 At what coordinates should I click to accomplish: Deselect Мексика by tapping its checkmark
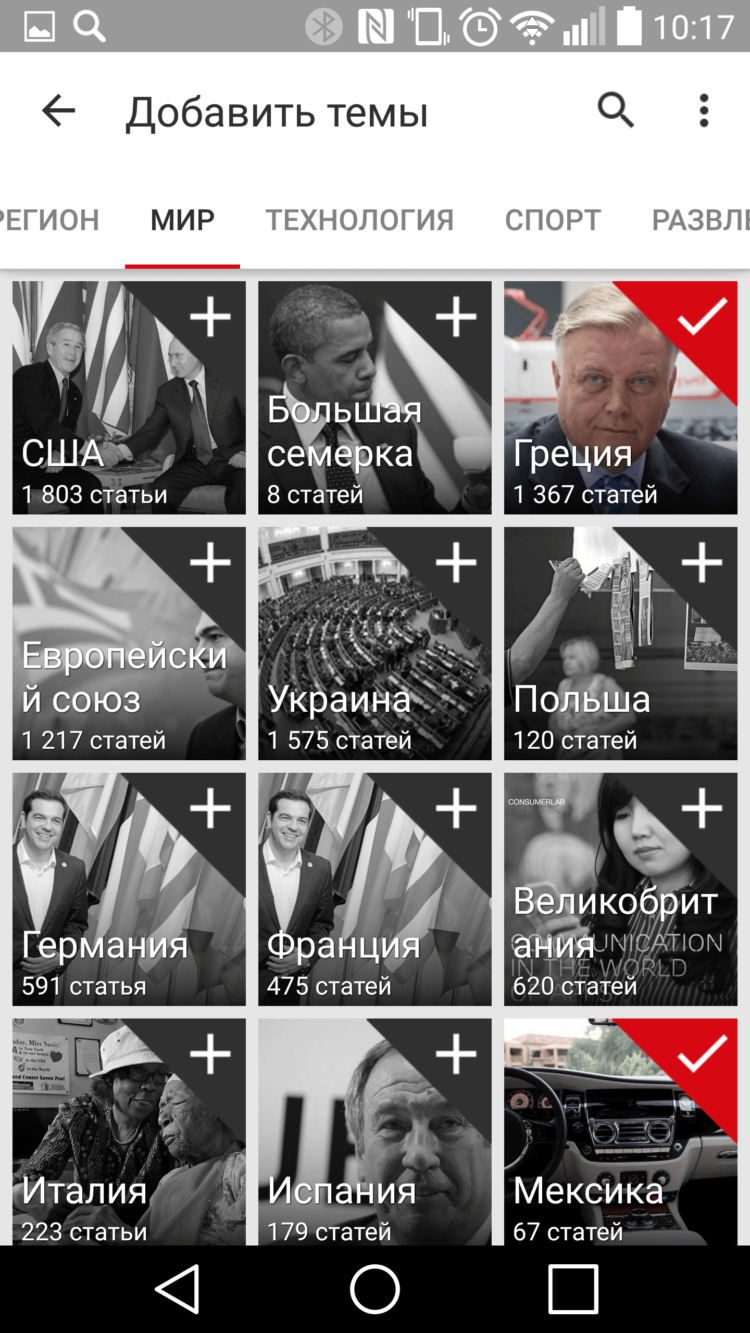coord(702,1052)
